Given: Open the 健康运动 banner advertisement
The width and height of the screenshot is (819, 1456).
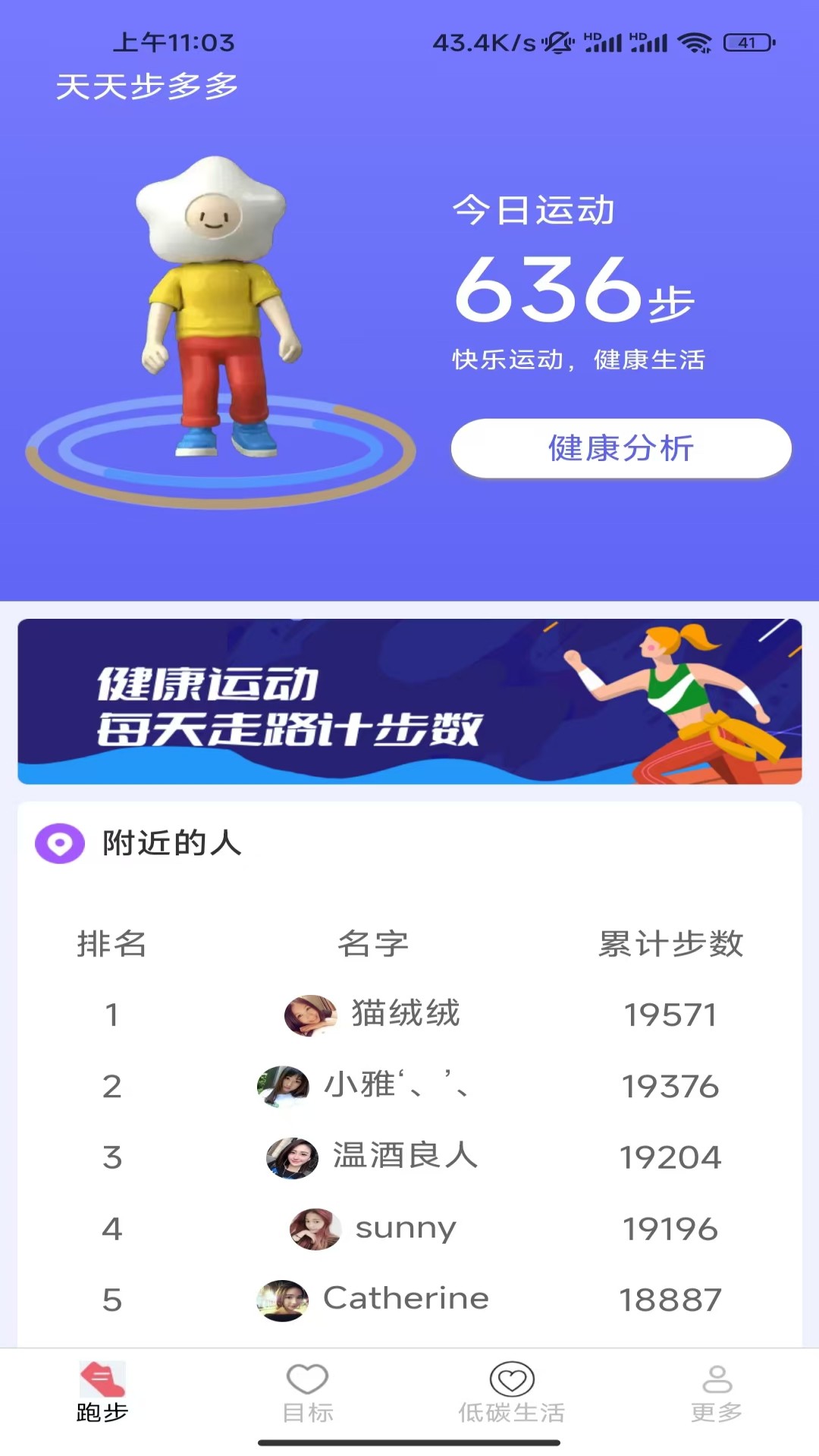Looking at the screenshot, I should click(409, 701).
